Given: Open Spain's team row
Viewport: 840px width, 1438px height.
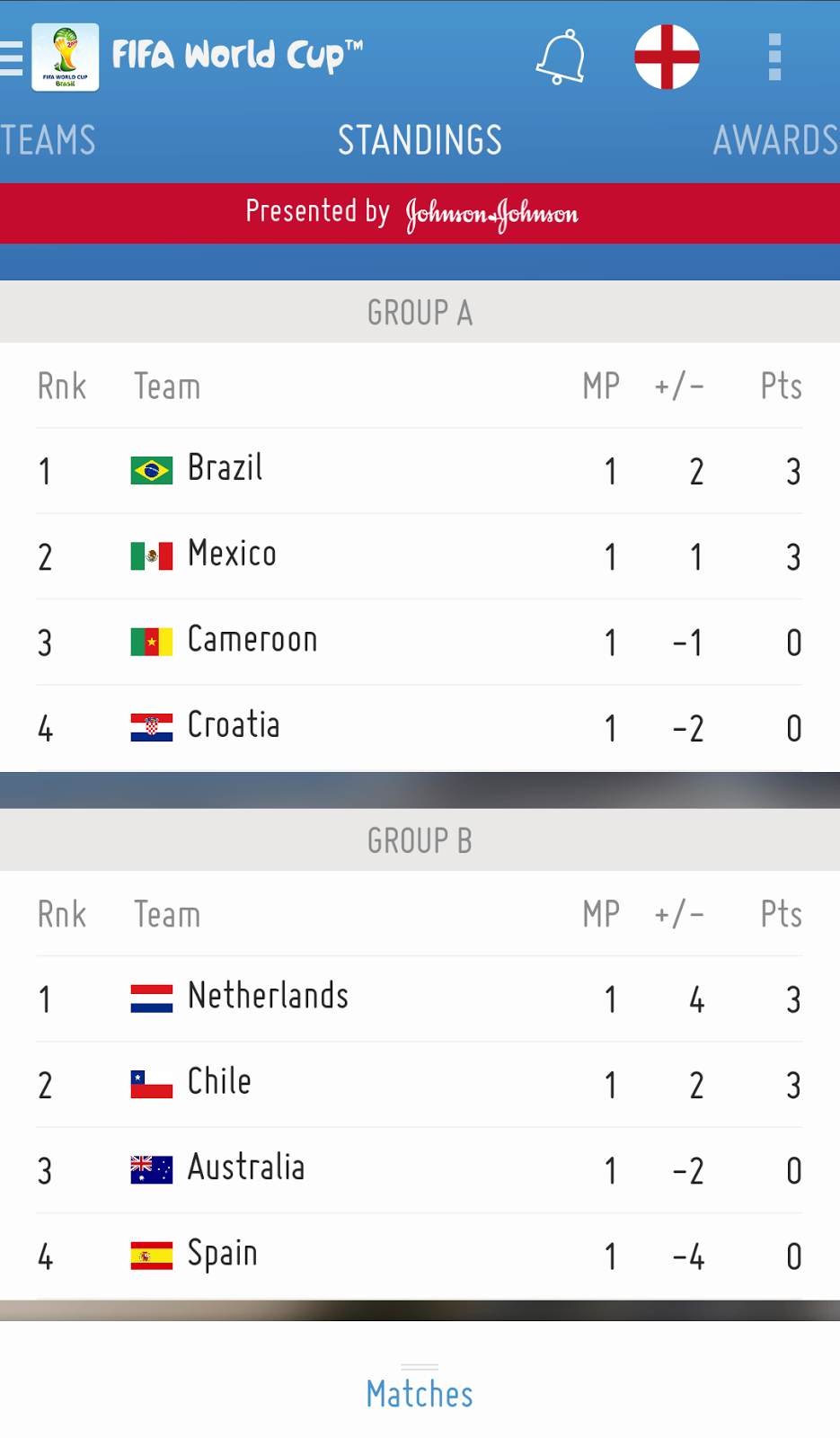Looking at the screenshot, I should [420, 1256].
